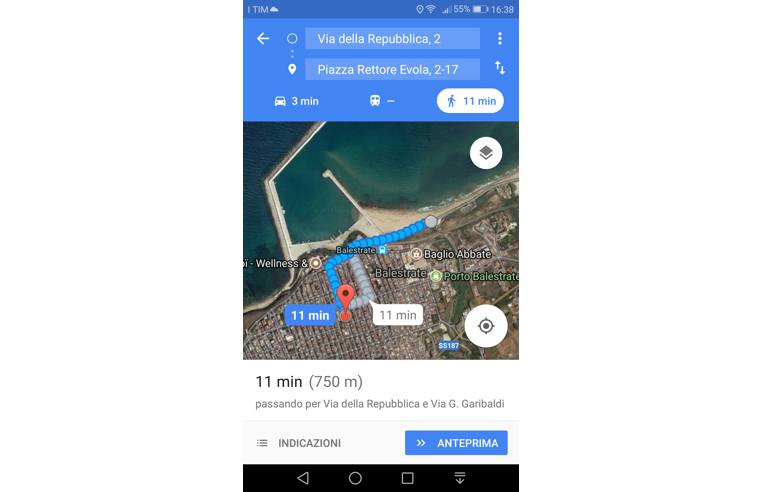Select the walking mode, 11 min
This screenshot has height=492, width=764.
[x=470, y=101]
